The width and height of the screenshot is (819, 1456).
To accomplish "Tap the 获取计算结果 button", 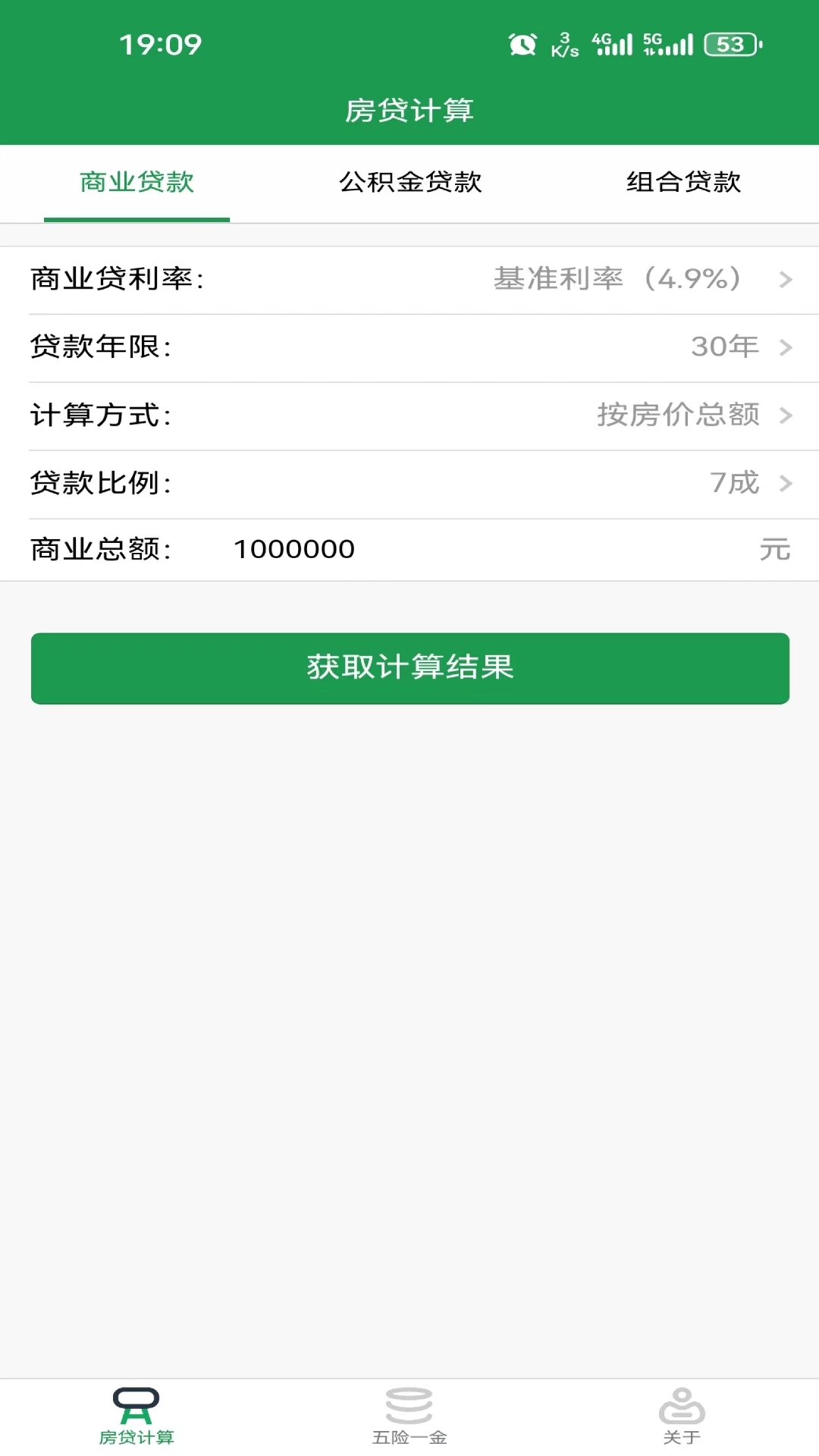I will 409,667.
